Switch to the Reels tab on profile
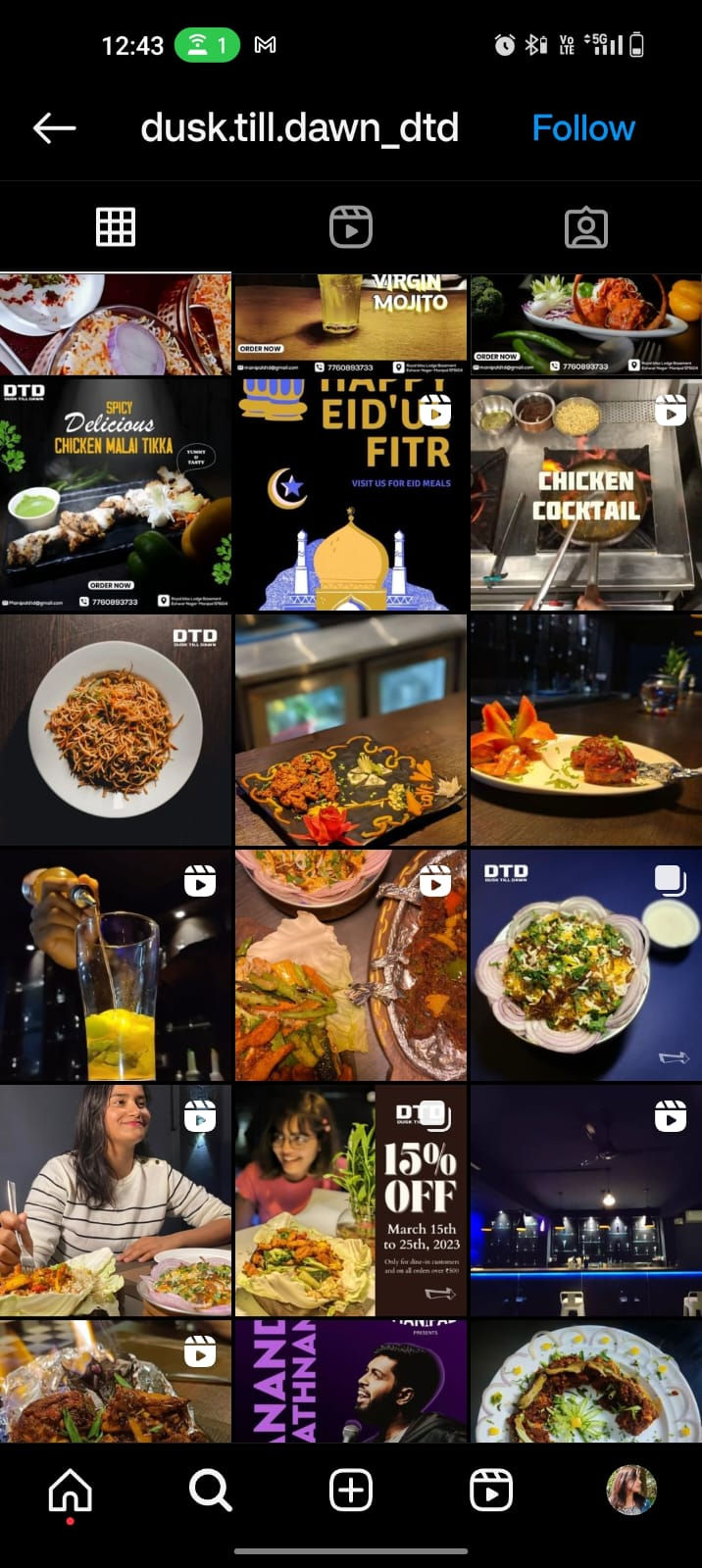The image size is (702, 1568). point(351,227)
